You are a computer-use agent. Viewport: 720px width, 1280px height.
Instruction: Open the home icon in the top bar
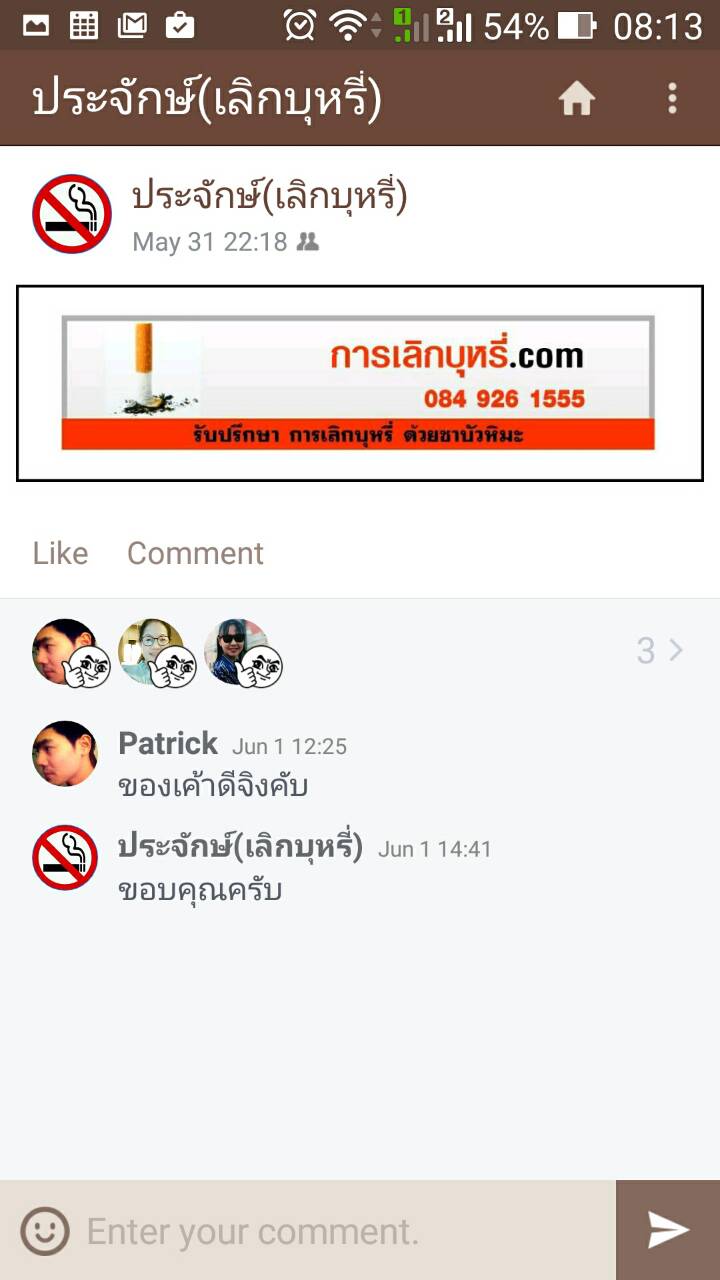pos(576,98)
